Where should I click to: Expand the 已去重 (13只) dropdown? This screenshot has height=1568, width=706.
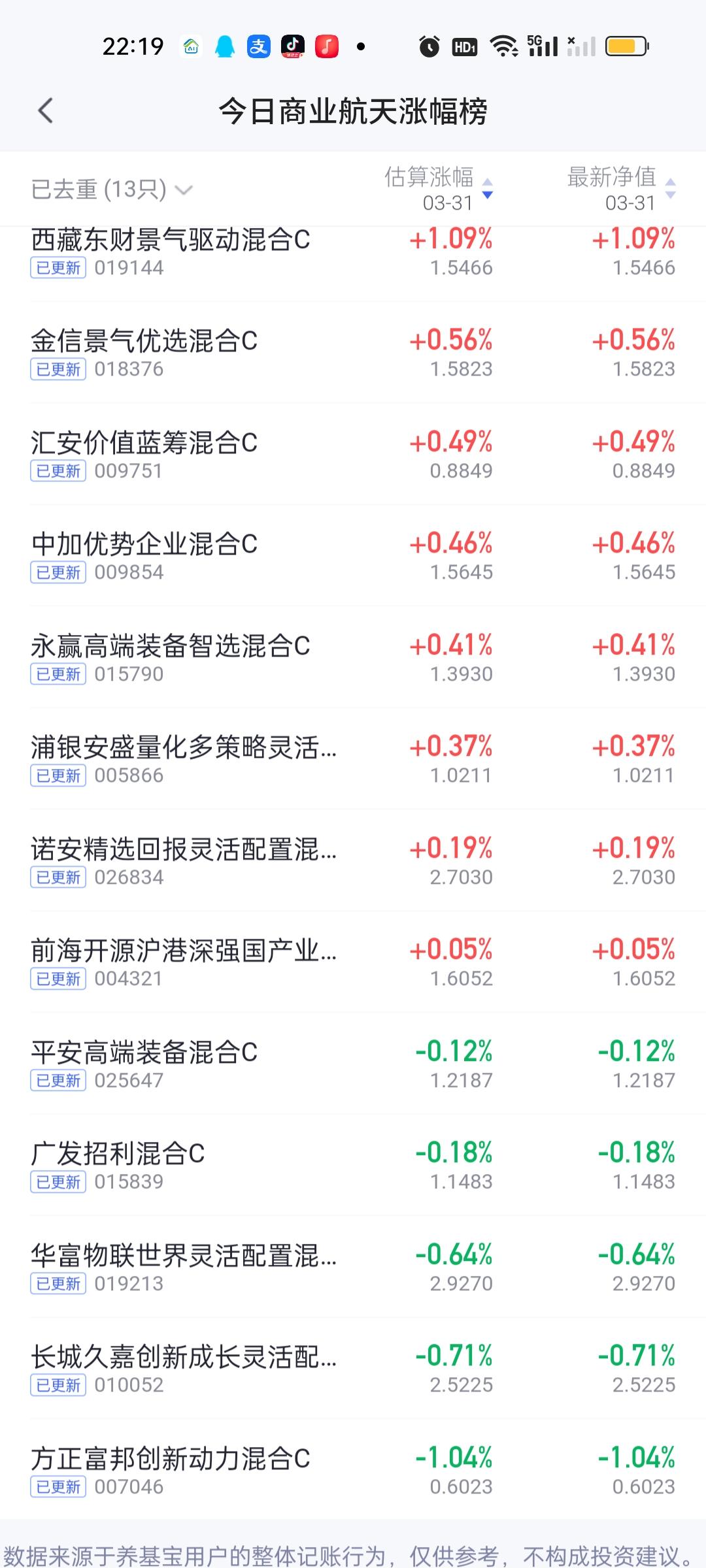(112, 189)
